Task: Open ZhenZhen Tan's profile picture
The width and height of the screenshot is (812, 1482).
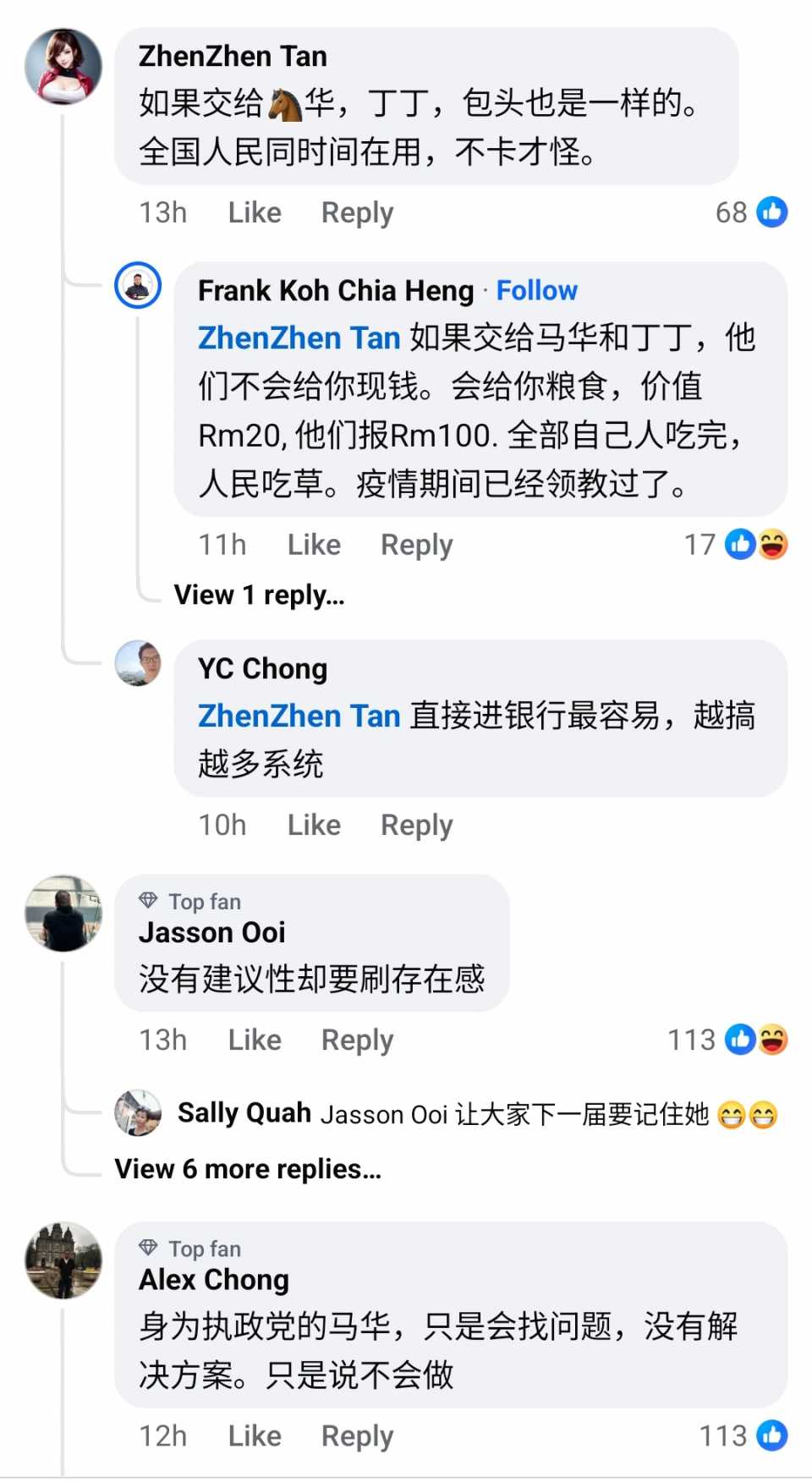Action: [x=63, y=67]
